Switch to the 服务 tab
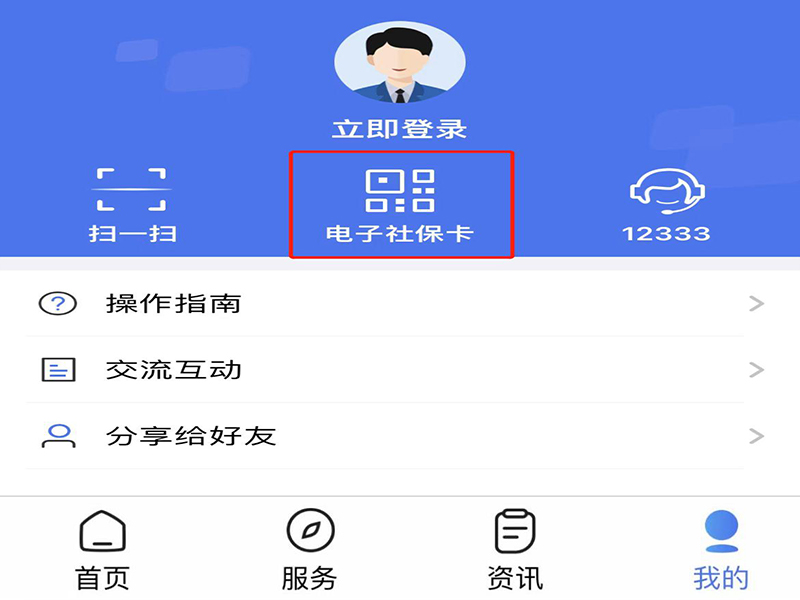This screenshot has height=600, width=800. coord(309,550)
